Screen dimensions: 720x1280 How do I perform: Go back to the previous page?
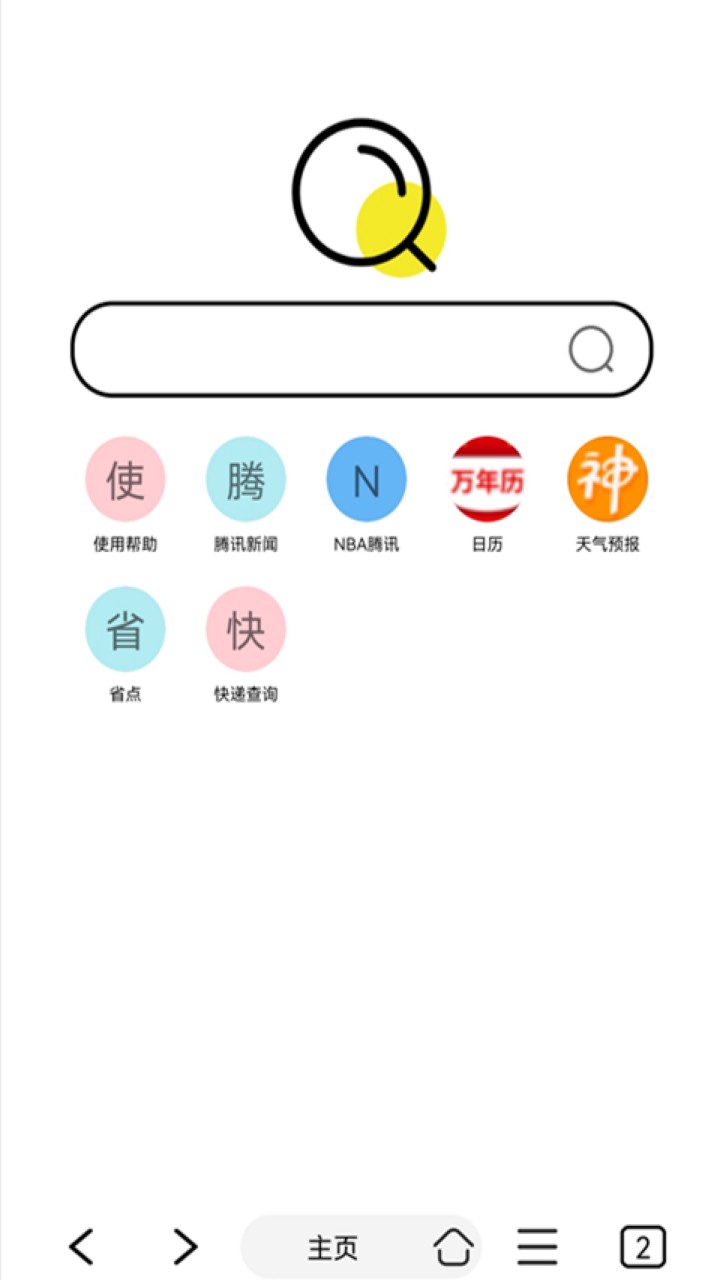(x=81, y=1246)
